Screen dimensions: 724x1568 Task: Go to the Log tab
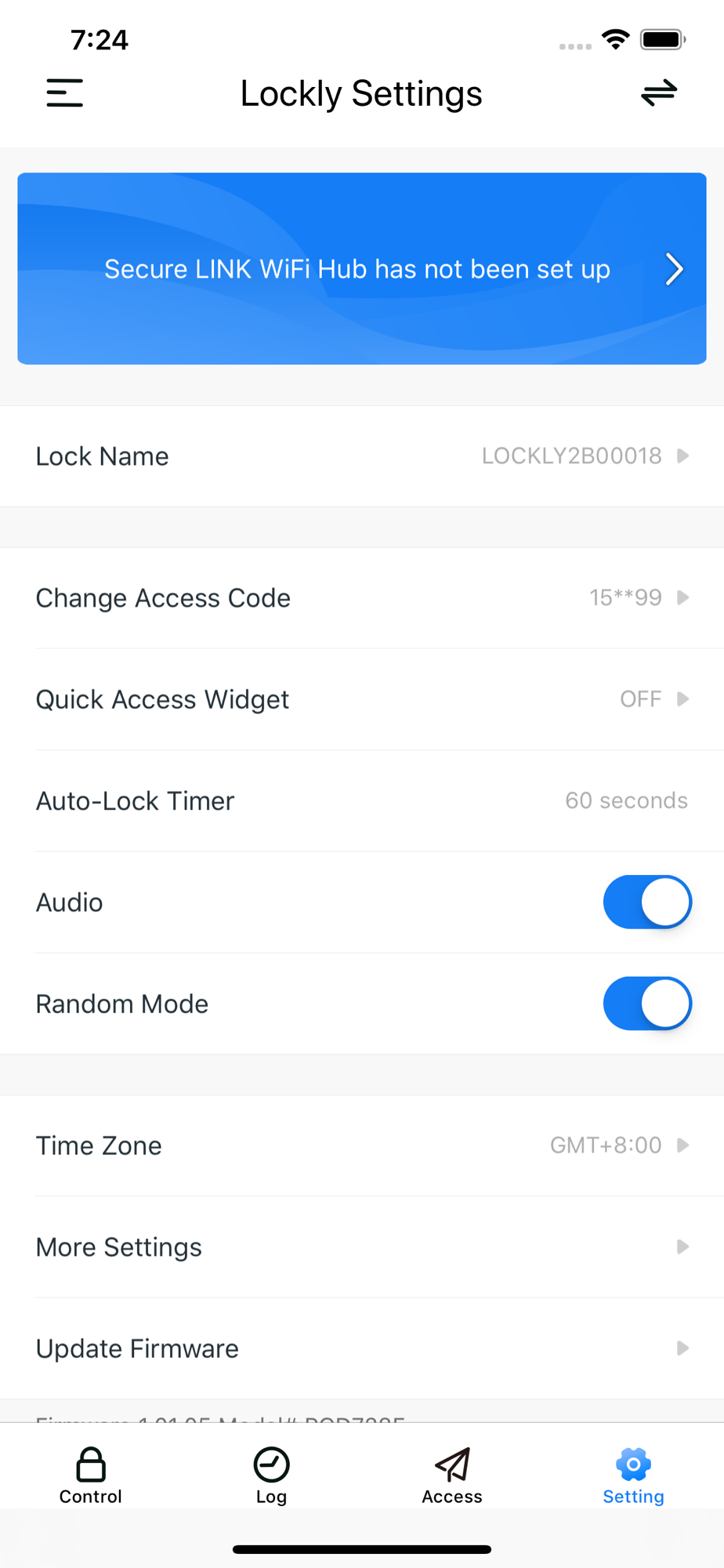271,1475
